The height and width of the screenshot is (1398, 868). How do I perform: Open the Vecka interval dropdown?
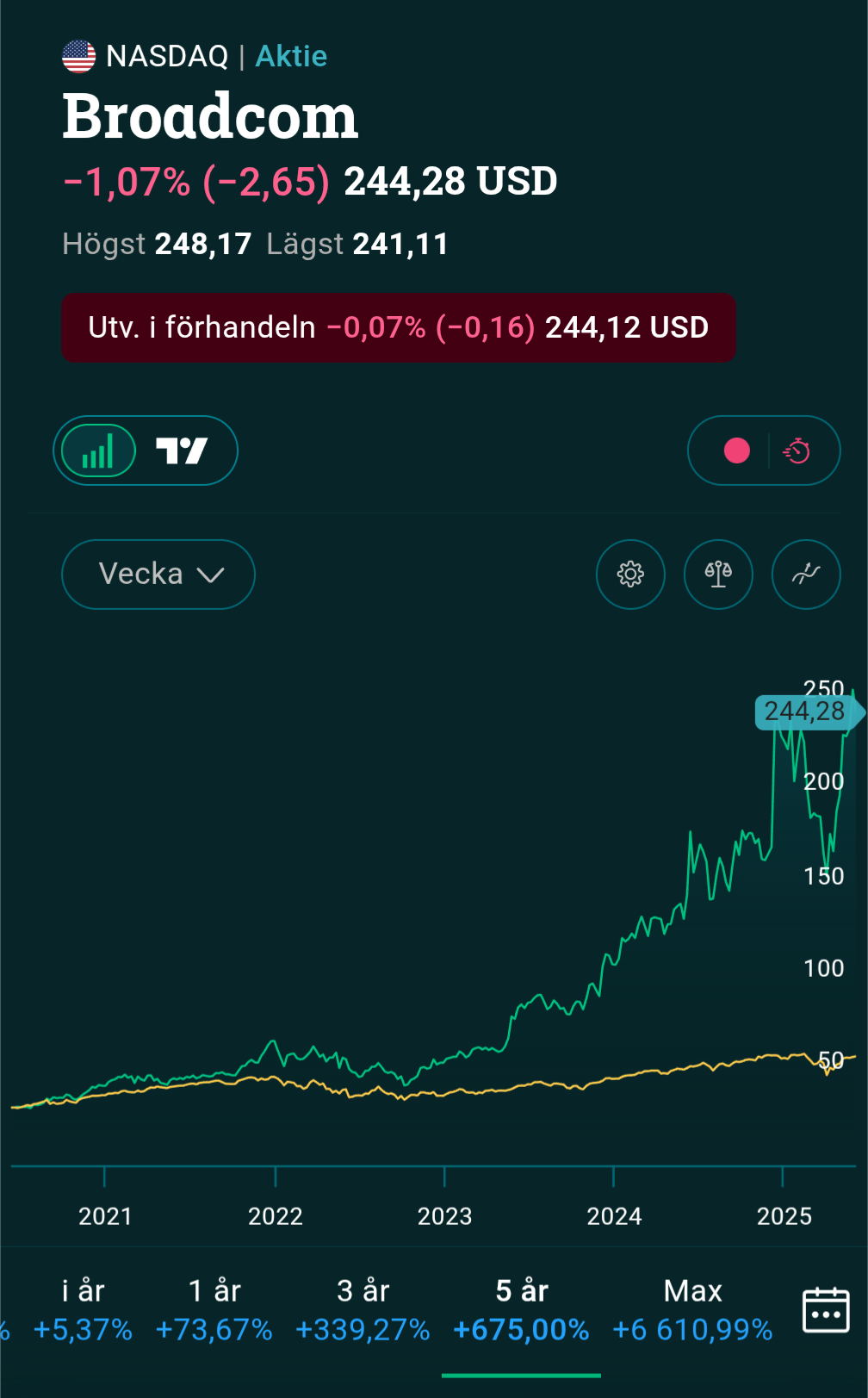158,575
